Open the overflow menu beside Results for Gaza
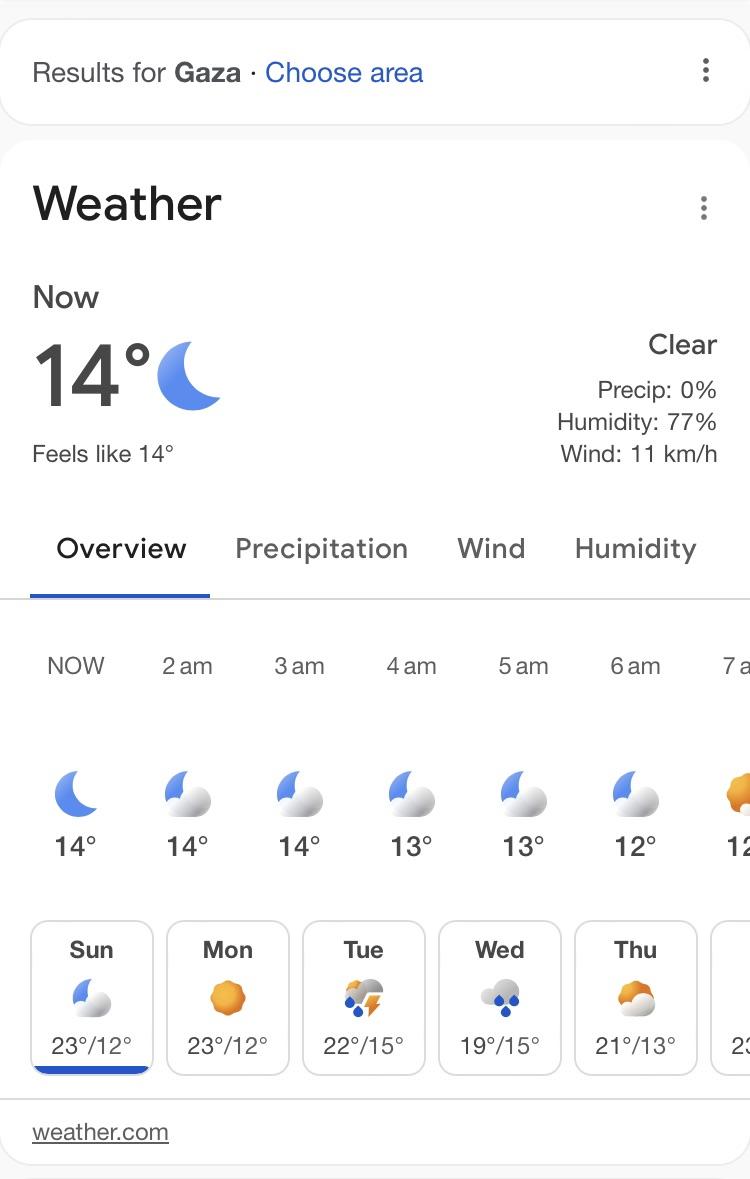This screenshot has width=750, height=1179. pyautogui.click(x=706, y=70)
